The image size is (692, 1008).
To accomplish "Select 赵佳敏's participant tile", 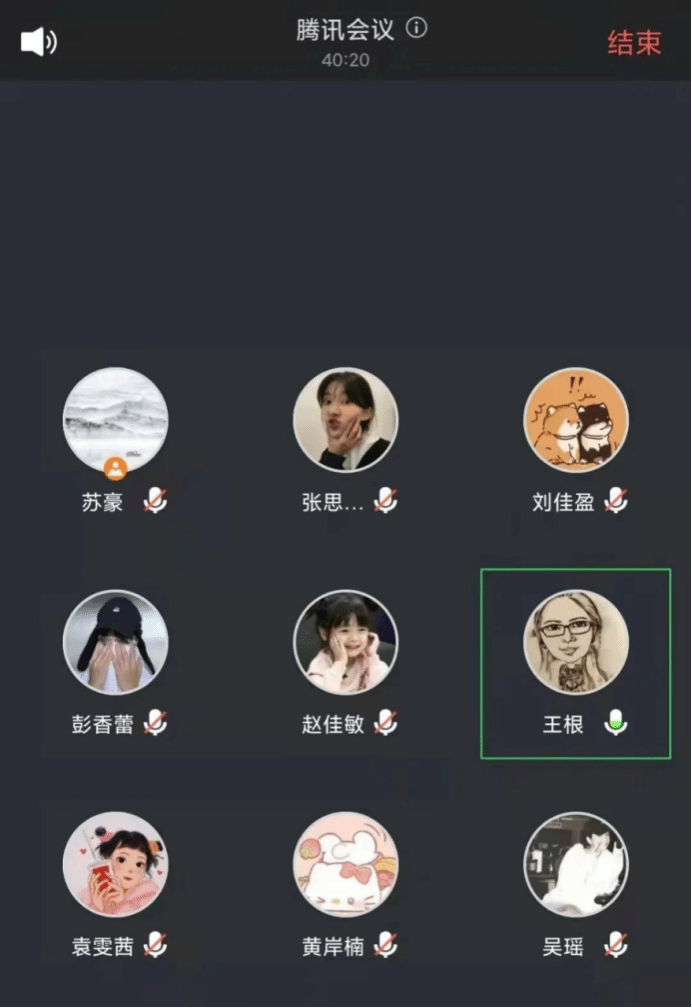I will click(345, 642).
